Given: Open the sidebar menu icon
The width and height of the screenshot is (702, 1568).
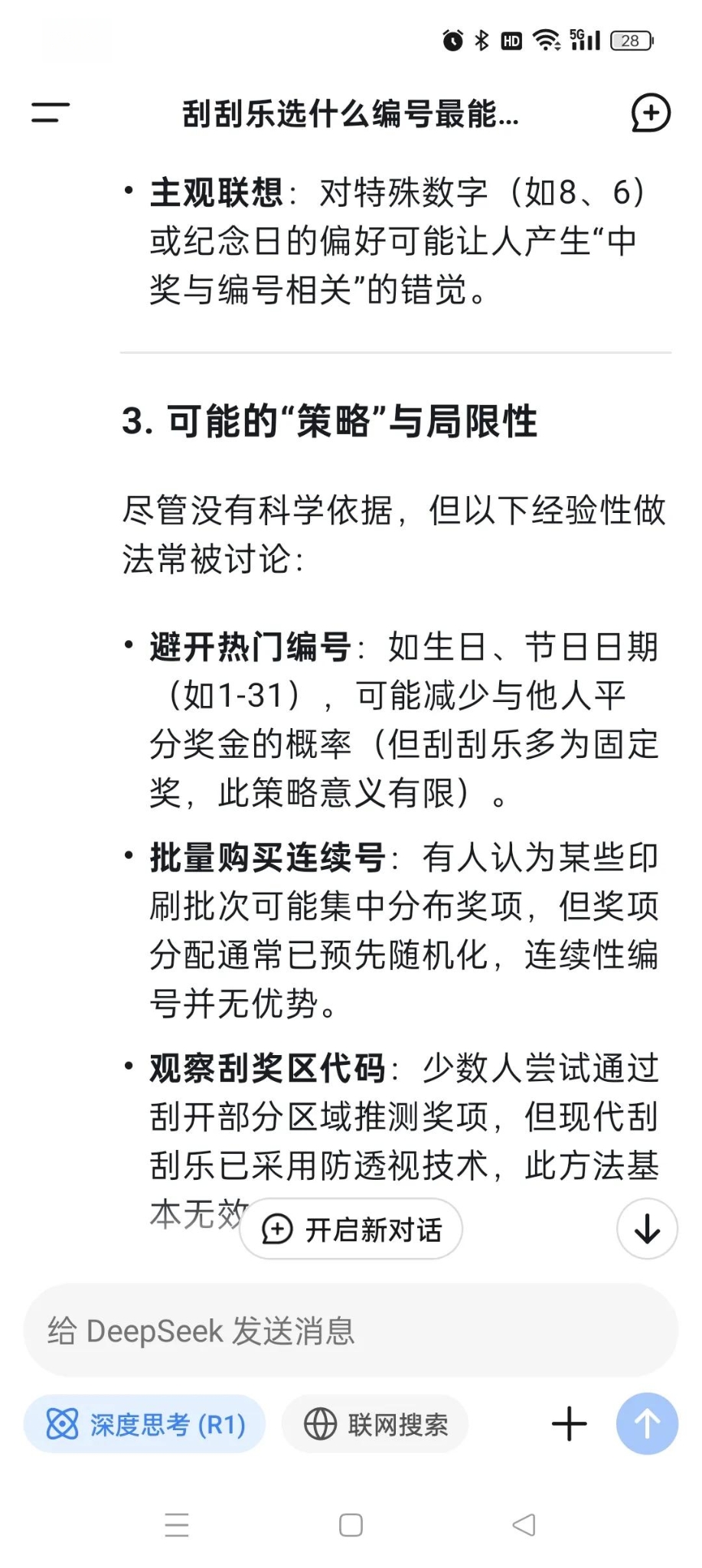Looking at the screenshot, I should click(51, 113).
